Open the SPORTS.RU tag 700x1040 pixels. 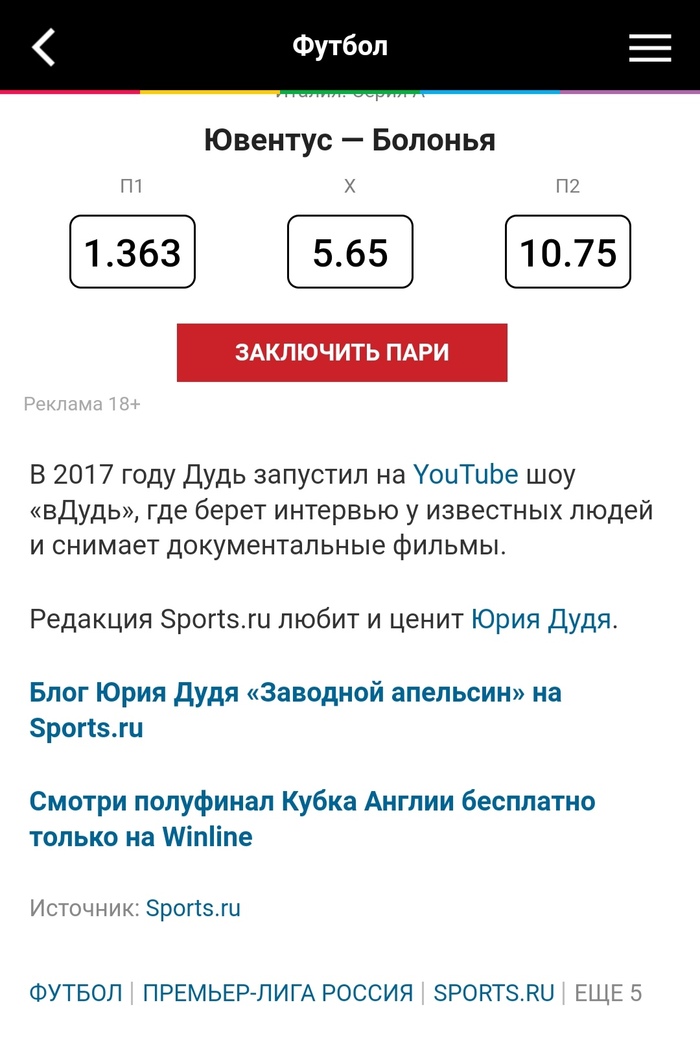tap(494, 993)
